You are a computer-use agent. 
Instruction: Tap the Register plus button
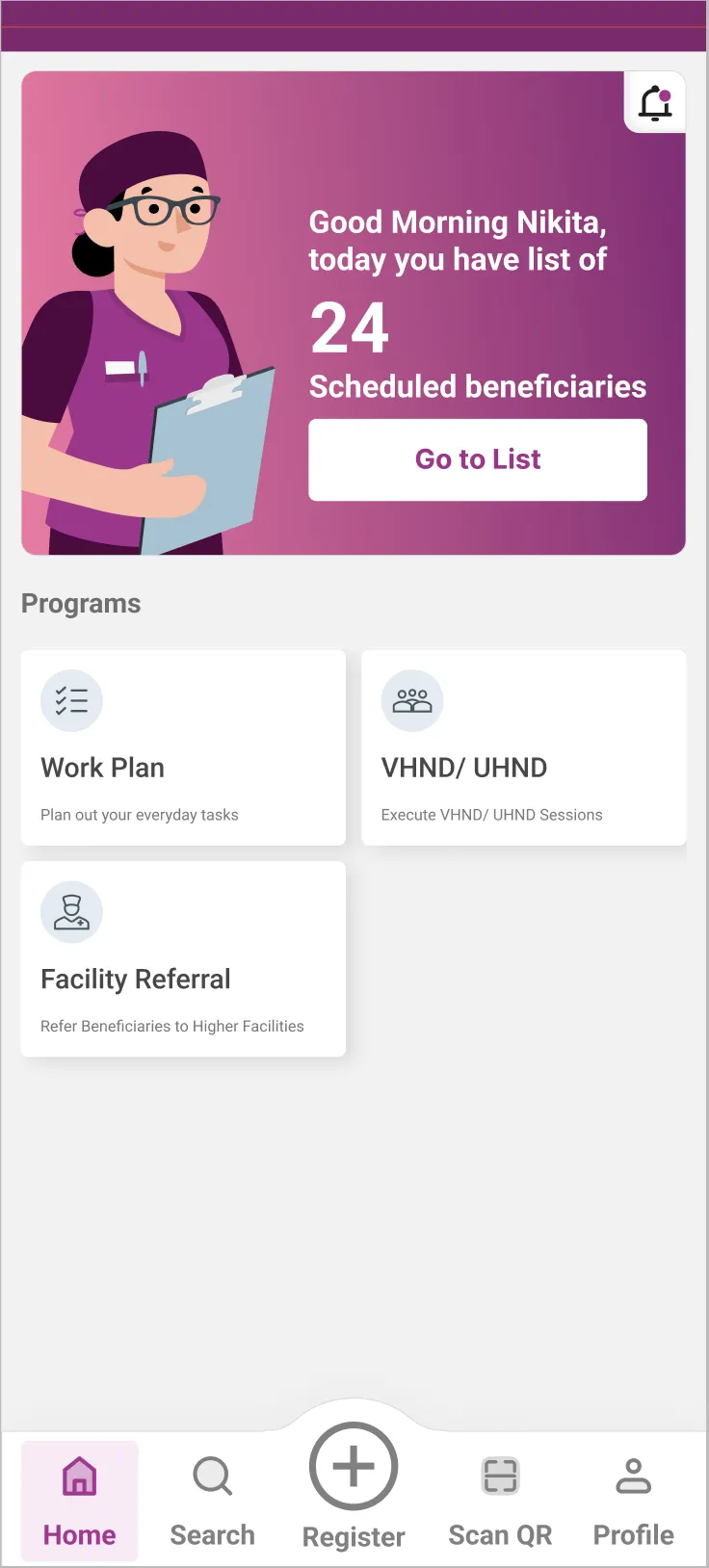click(x=354, y=1467)
